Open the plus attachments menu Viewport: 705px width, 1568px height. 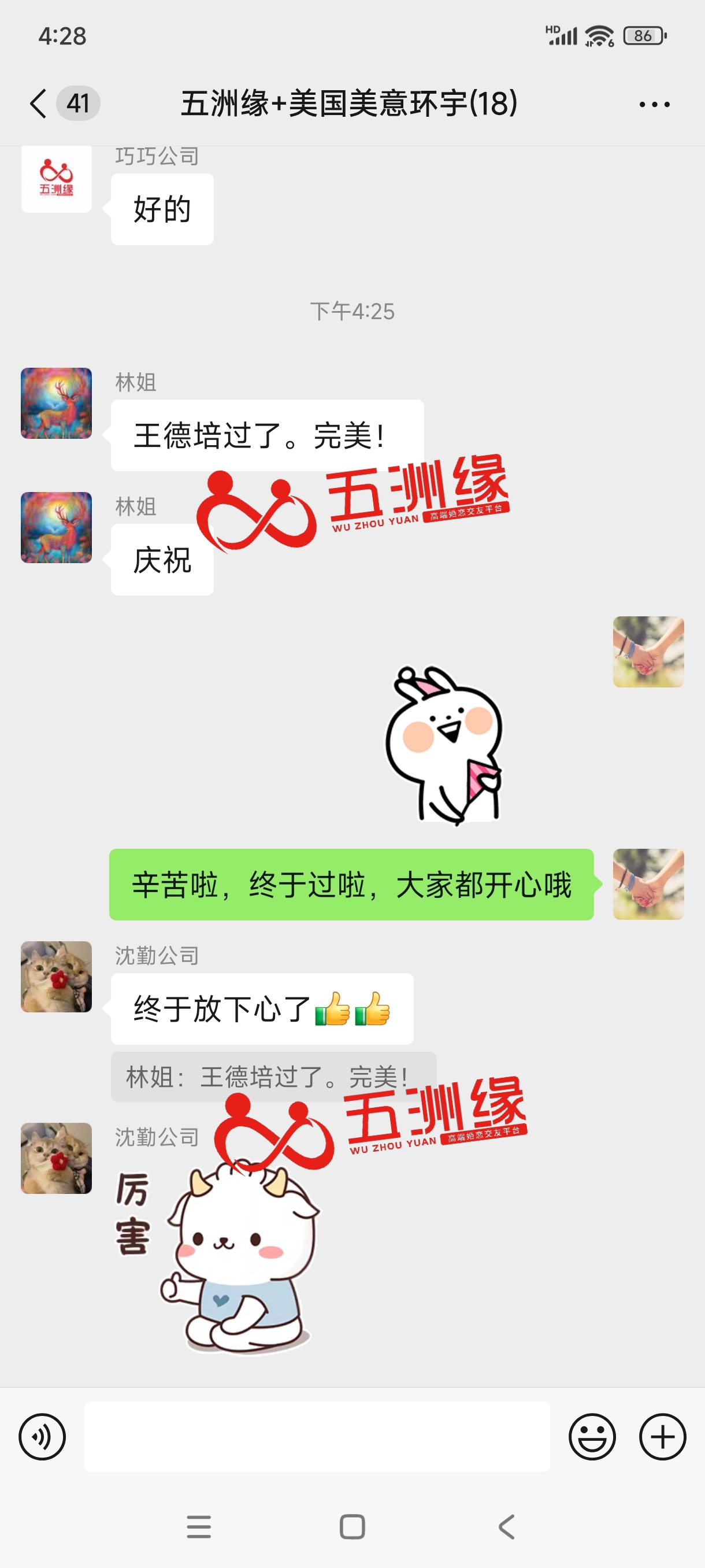point(662,1437)
